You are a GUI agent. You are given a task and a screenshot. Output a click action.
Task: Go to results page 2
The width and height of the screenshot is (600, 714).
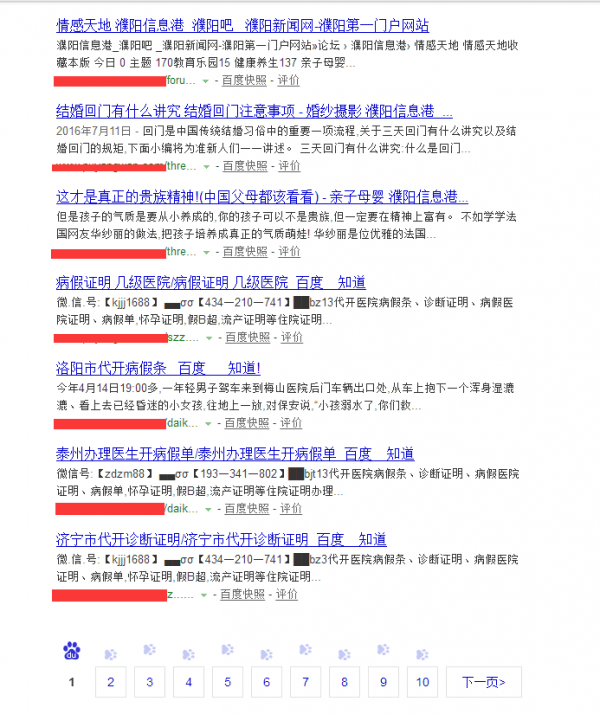pyautogui.click(x=110, y=682)
